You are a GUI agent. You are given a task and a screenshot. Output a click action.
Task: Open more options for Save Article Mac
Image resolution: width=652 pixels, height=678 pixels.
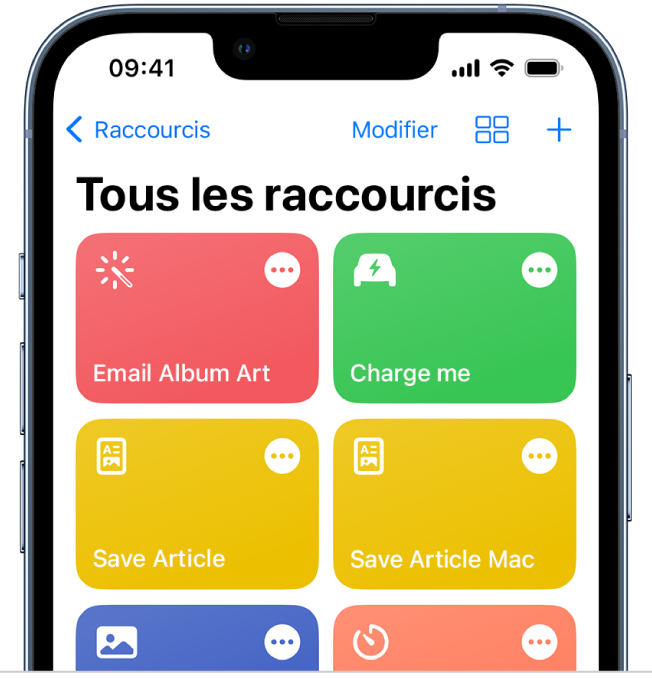[x=540, y=456]
